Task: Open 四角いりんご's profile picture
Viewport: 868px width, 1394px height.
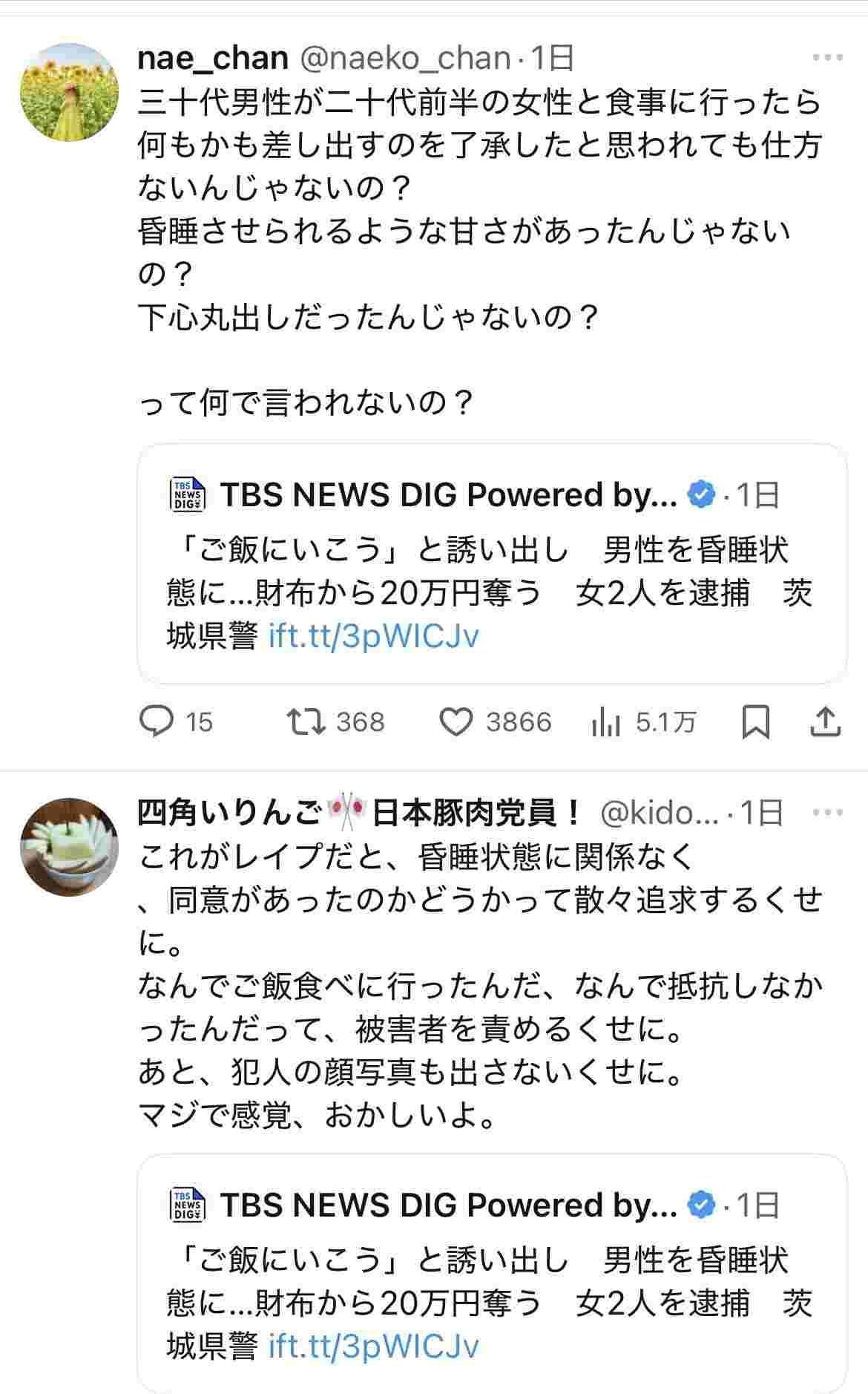Action: [x=69, y=847]
